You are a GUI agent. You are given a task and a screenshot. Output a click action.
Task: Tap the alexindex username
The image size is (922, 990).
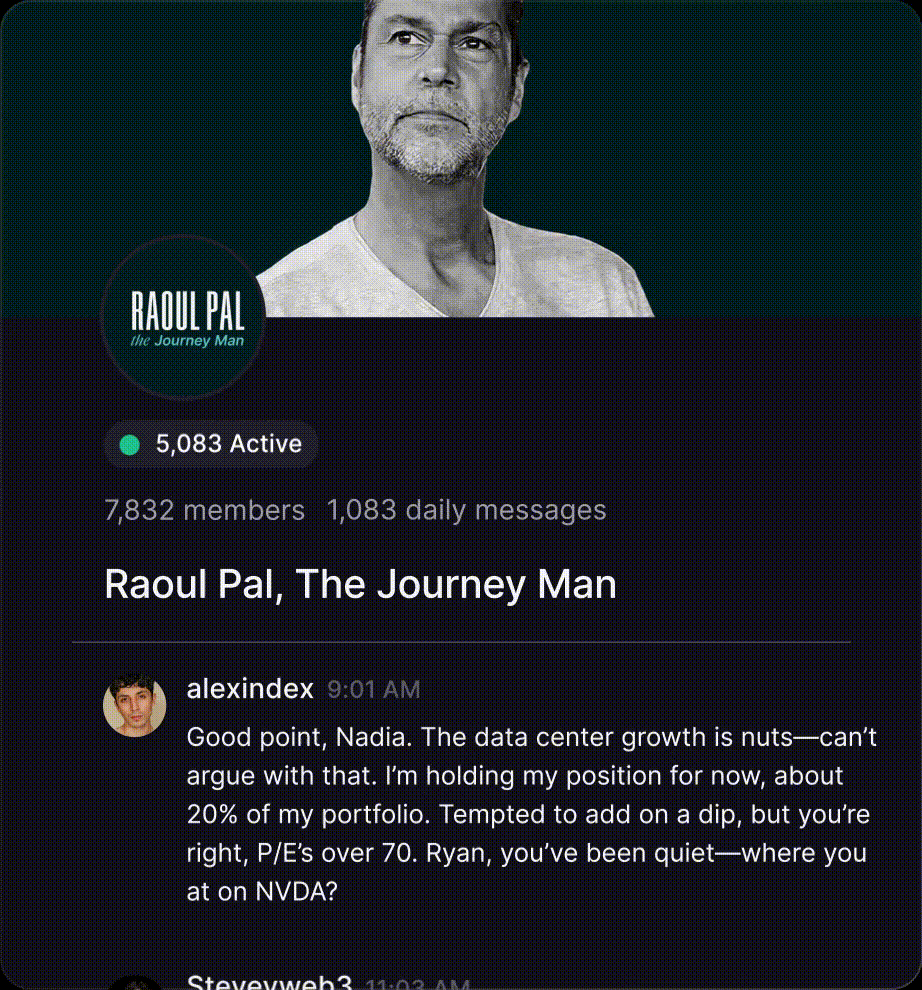[250, 689]
